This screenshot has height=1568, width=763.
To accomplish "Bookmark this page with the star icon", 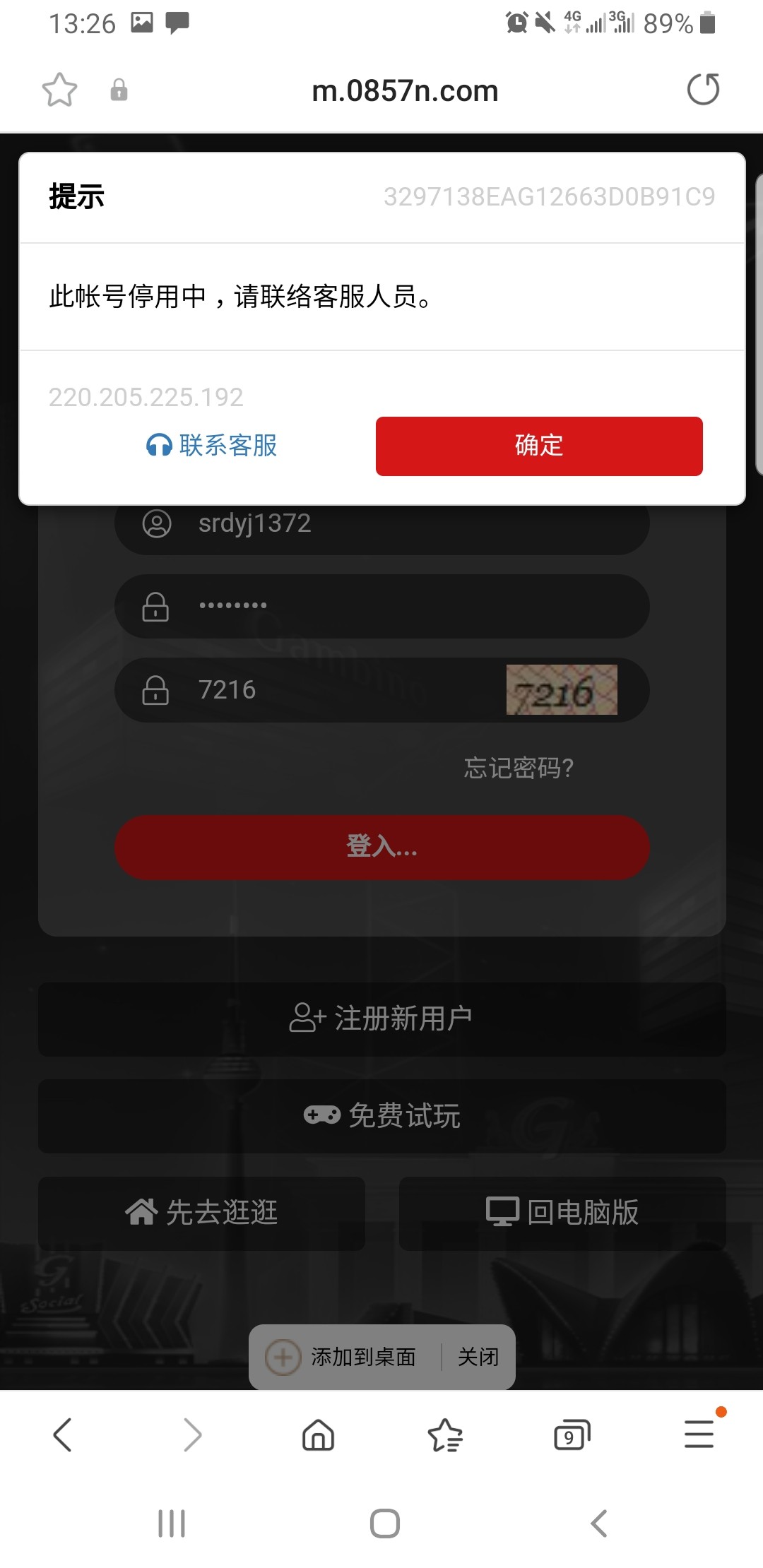I will point(59,90).
